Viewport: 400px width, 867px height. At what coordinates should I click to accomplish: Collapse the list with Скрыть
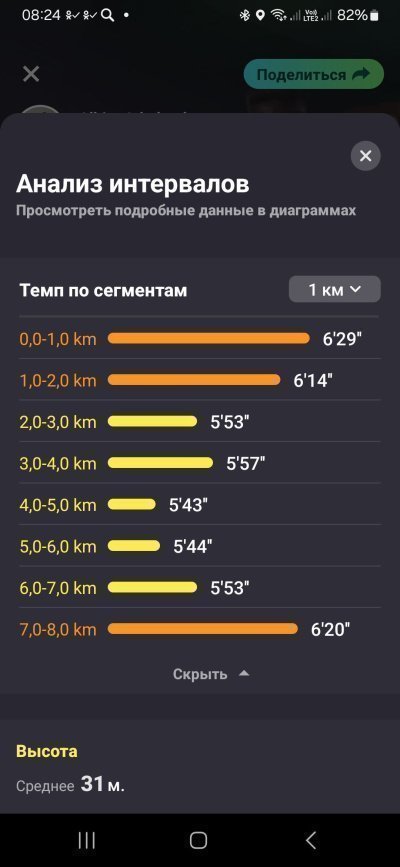pyautogui.click(x=211, y=674)
